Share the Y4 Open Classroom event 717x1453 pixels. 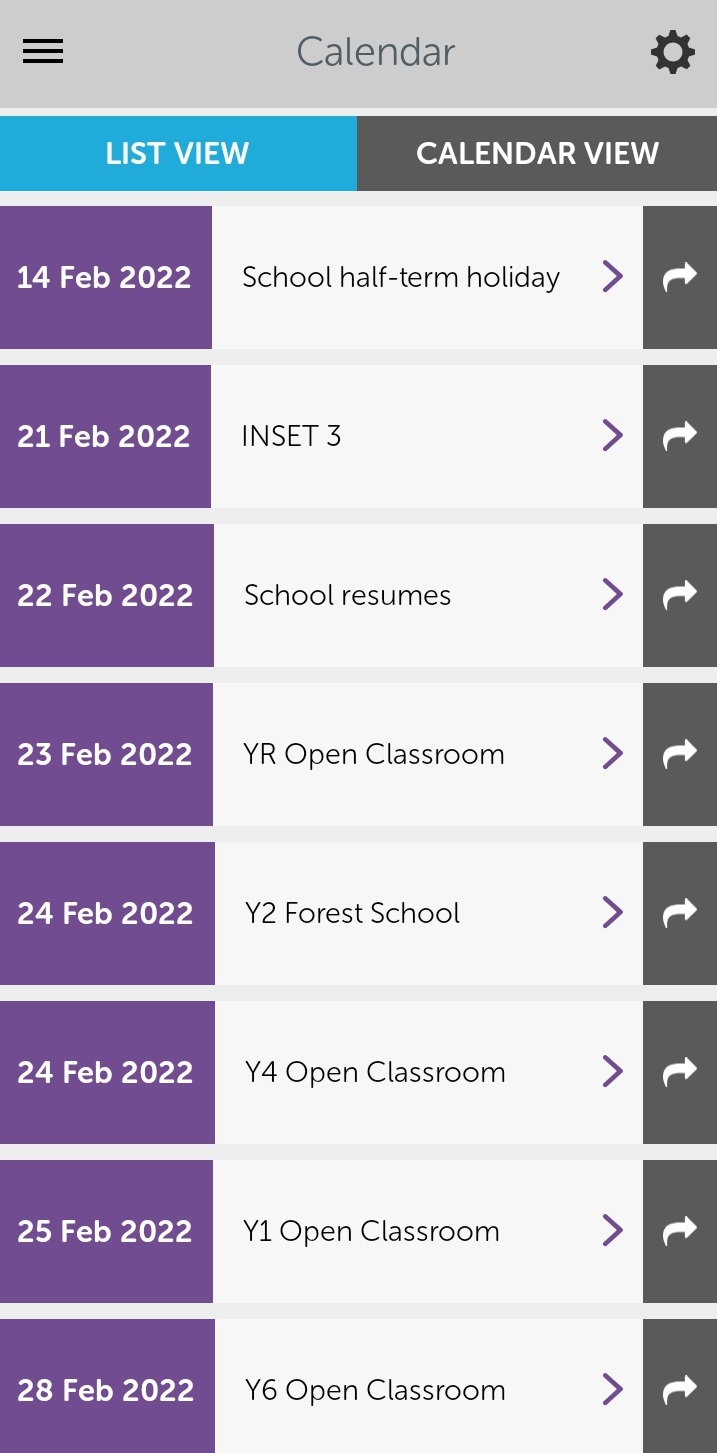click(680, 1072)
